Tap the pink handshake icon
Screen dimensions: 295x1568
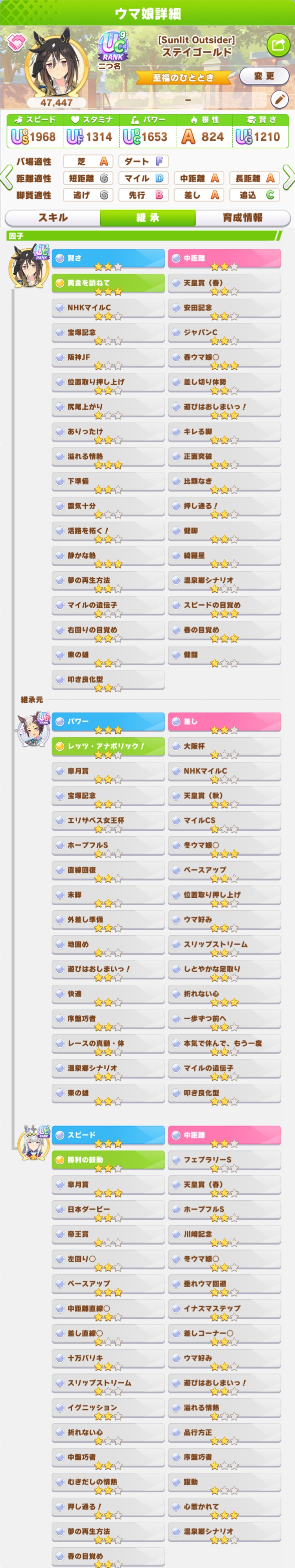coord(16,42)
